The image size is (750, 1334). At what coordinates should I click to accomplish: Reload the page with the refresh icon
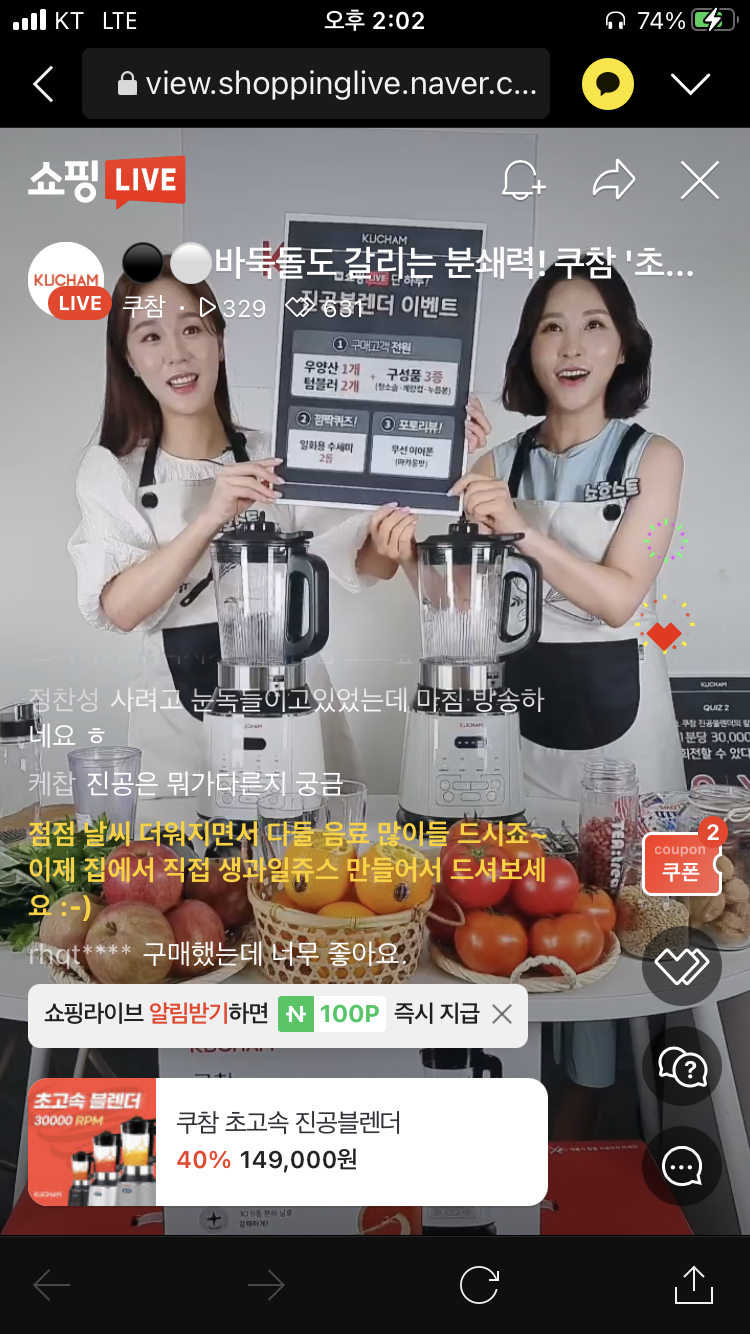tap(479, 1285)
